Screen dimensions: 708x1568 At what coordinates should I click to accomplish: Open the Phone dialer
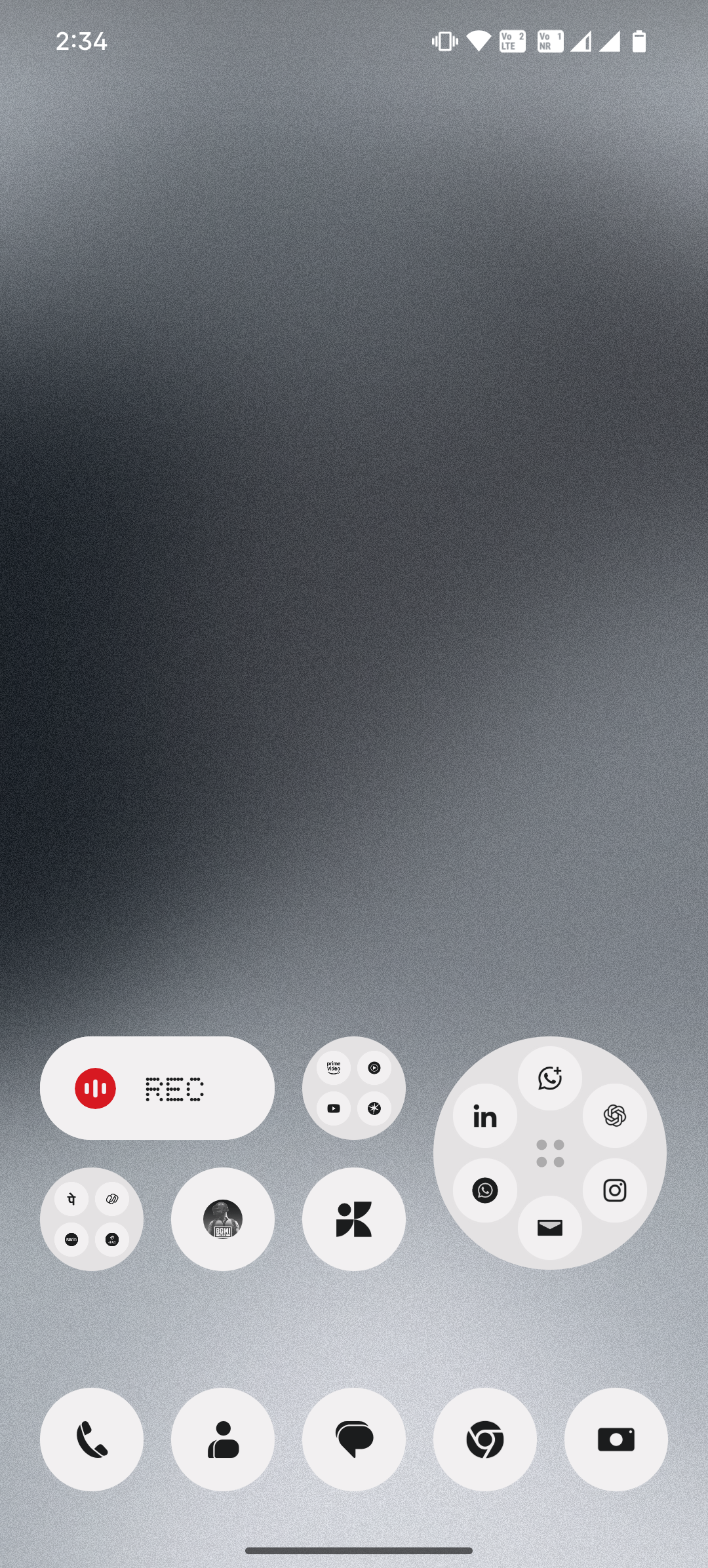(92, 1440)
